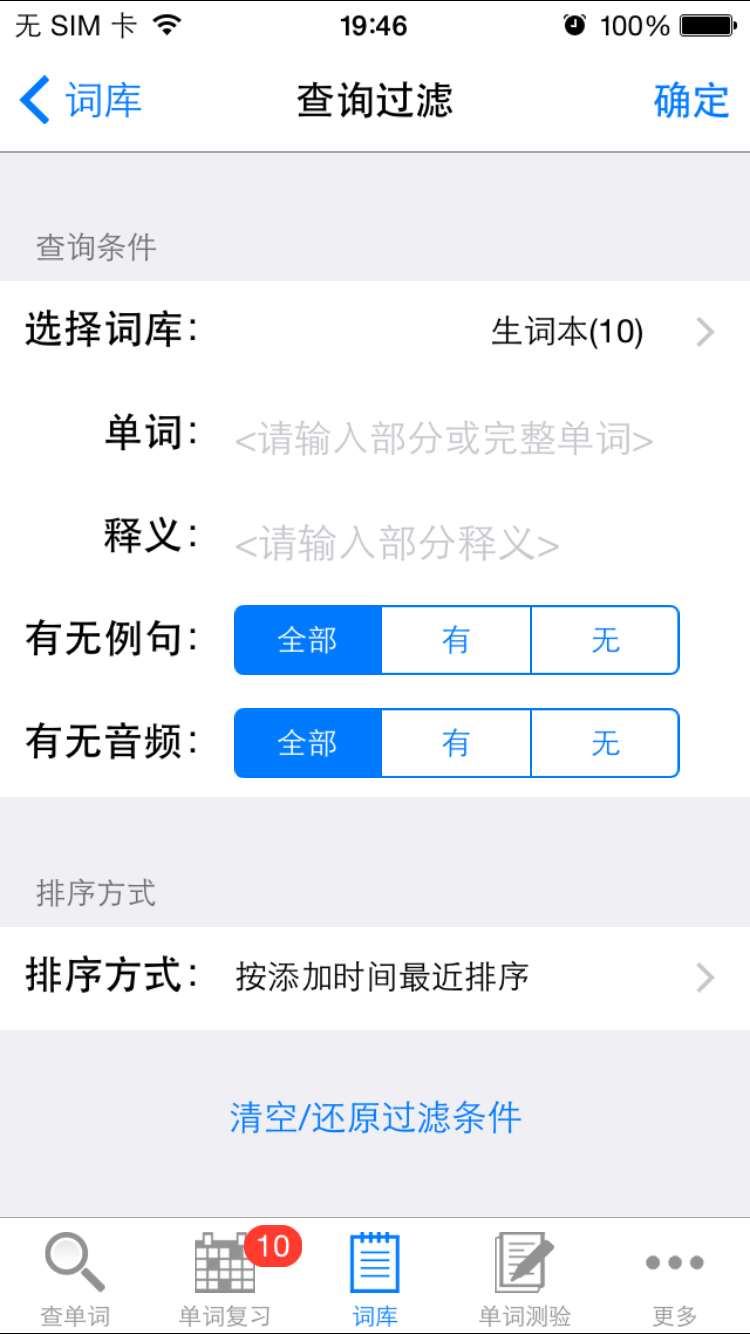750x1334 pixels.
Task: Select 有 for 有无例句
Action: (x=456, y=640)
